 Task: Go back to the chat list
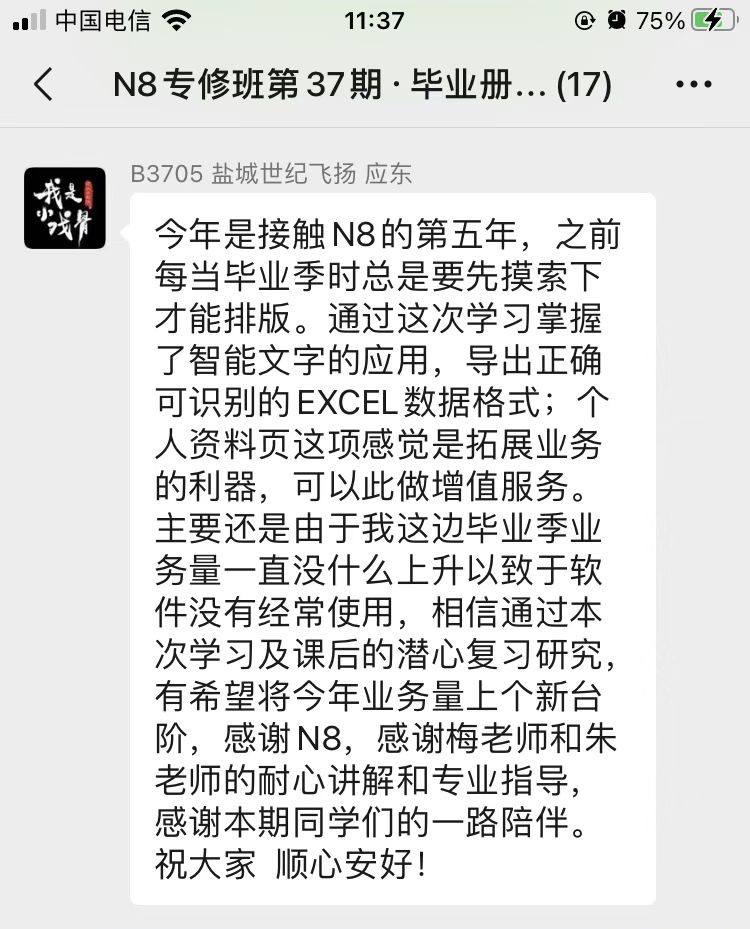[43, 84]
